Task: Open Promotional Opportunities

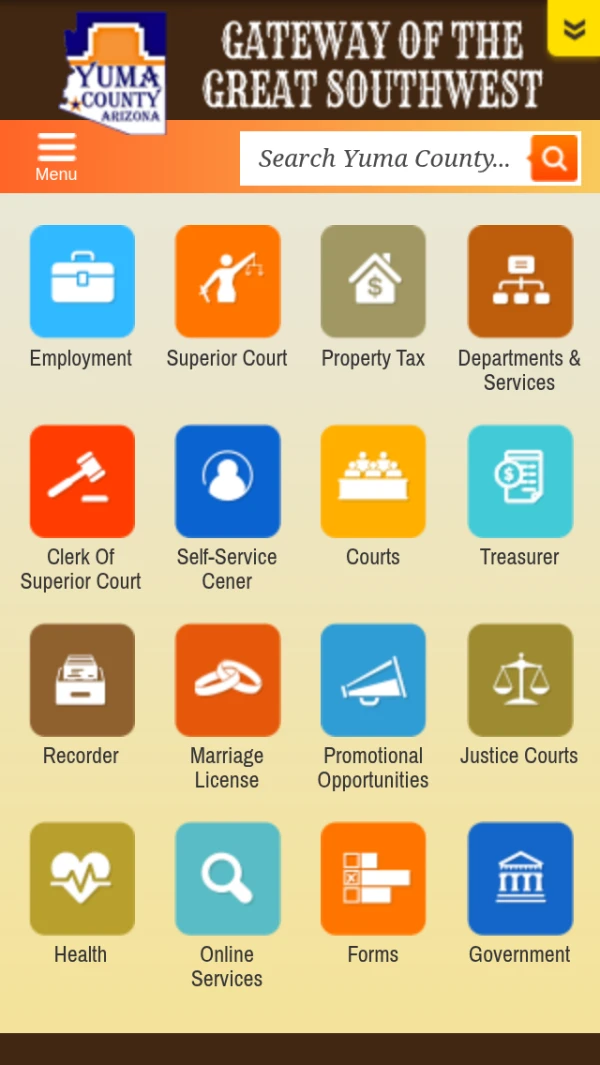Action: pos(373,680)
